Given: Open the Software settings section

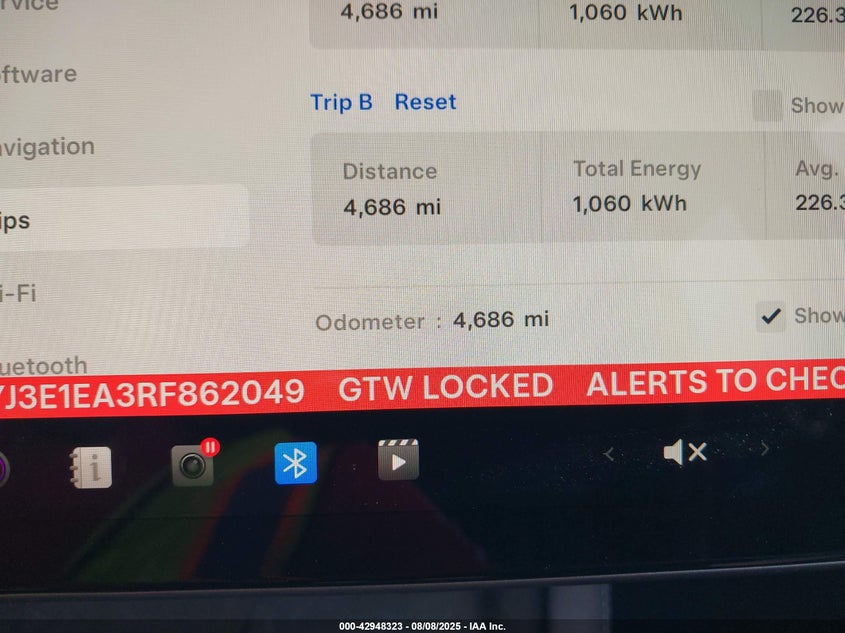Looking at the screenshot, I should click(38, 74).
